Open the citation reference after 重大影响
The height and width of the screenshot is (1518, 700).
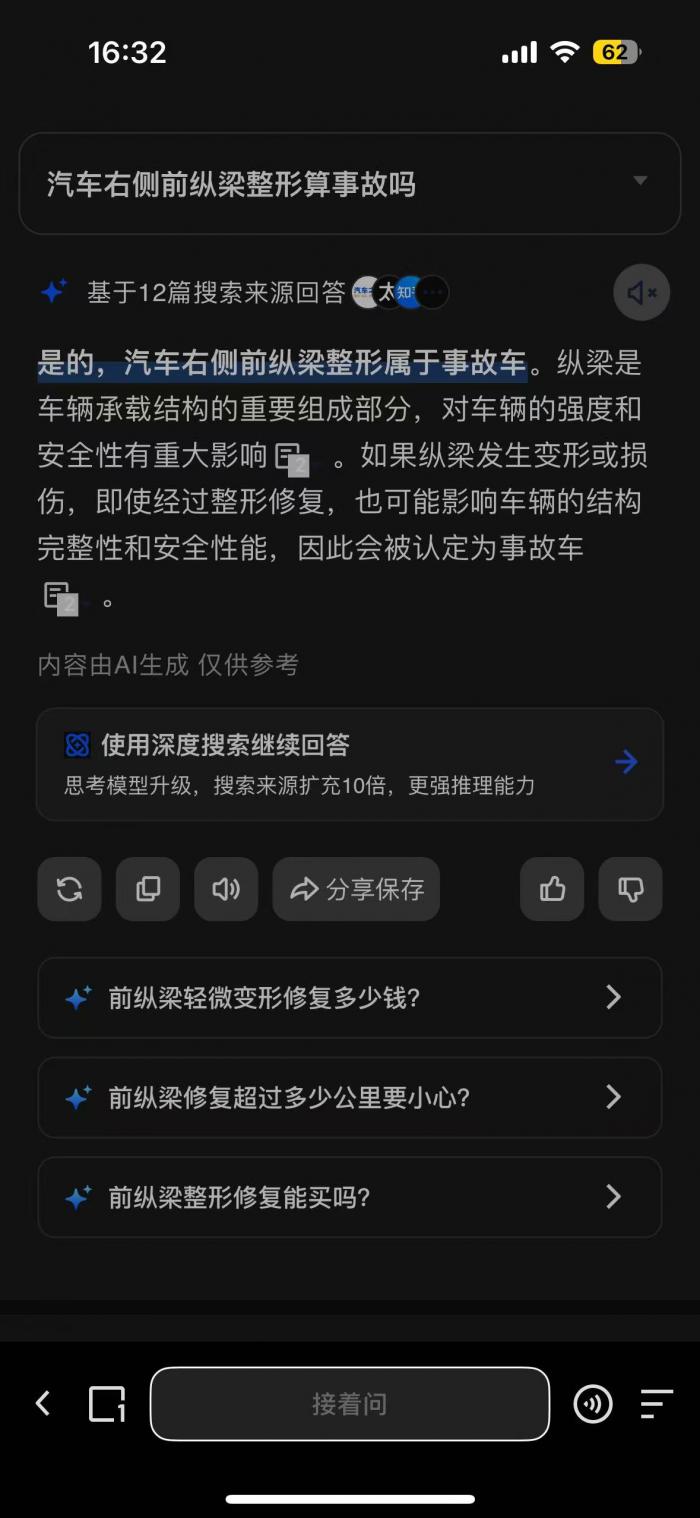pyautogui.click(x=291, y=458)
